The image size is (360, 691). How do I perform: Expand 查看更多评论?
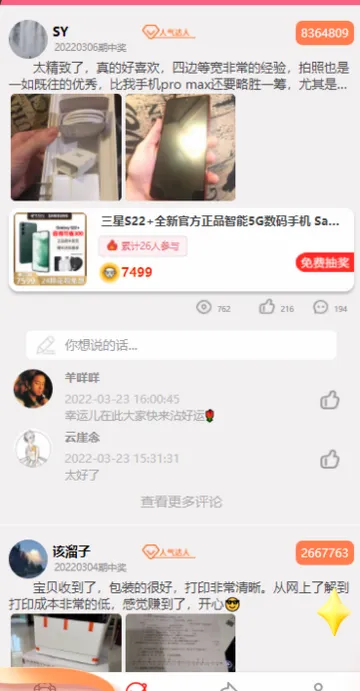[181, 502]
